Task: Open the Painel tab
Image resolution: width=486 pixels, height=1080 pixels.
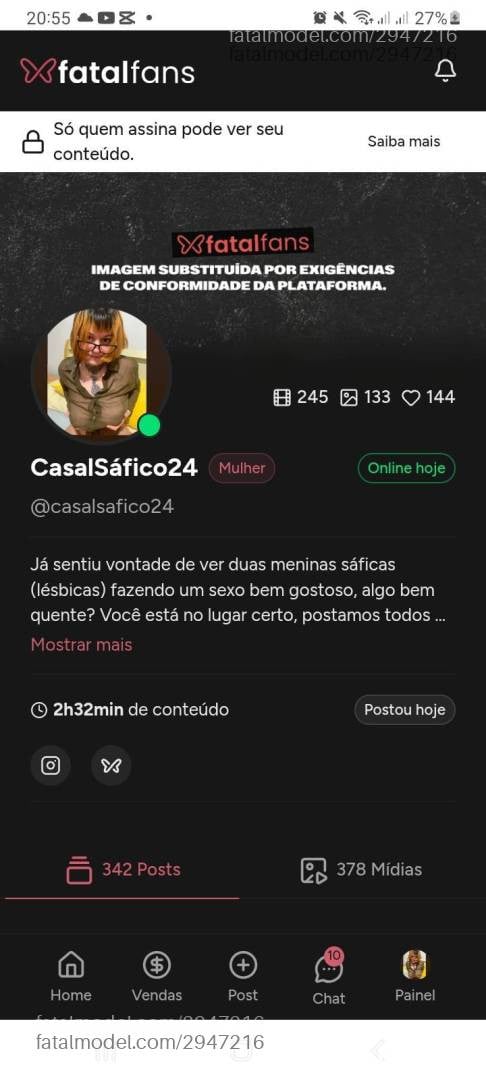Action: tap(415, 977)
